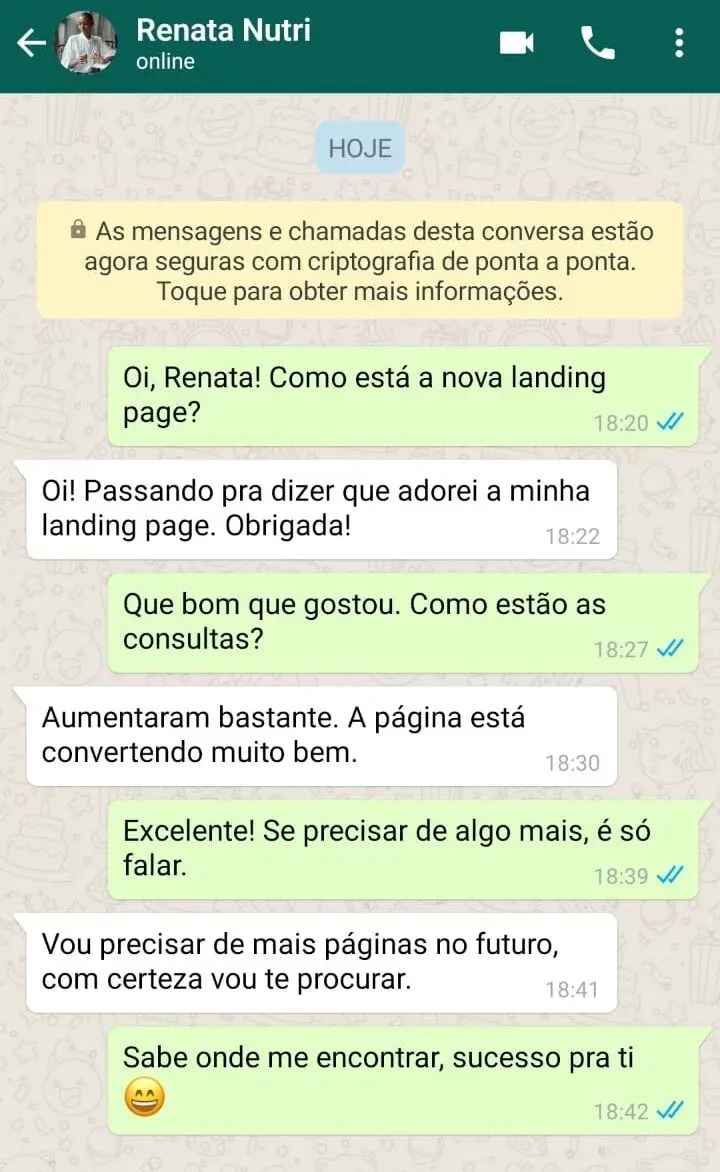Tap the message 'Oi, Renata! Como está a nova landing page?'
720x1172 pixels.
[400, 395]
